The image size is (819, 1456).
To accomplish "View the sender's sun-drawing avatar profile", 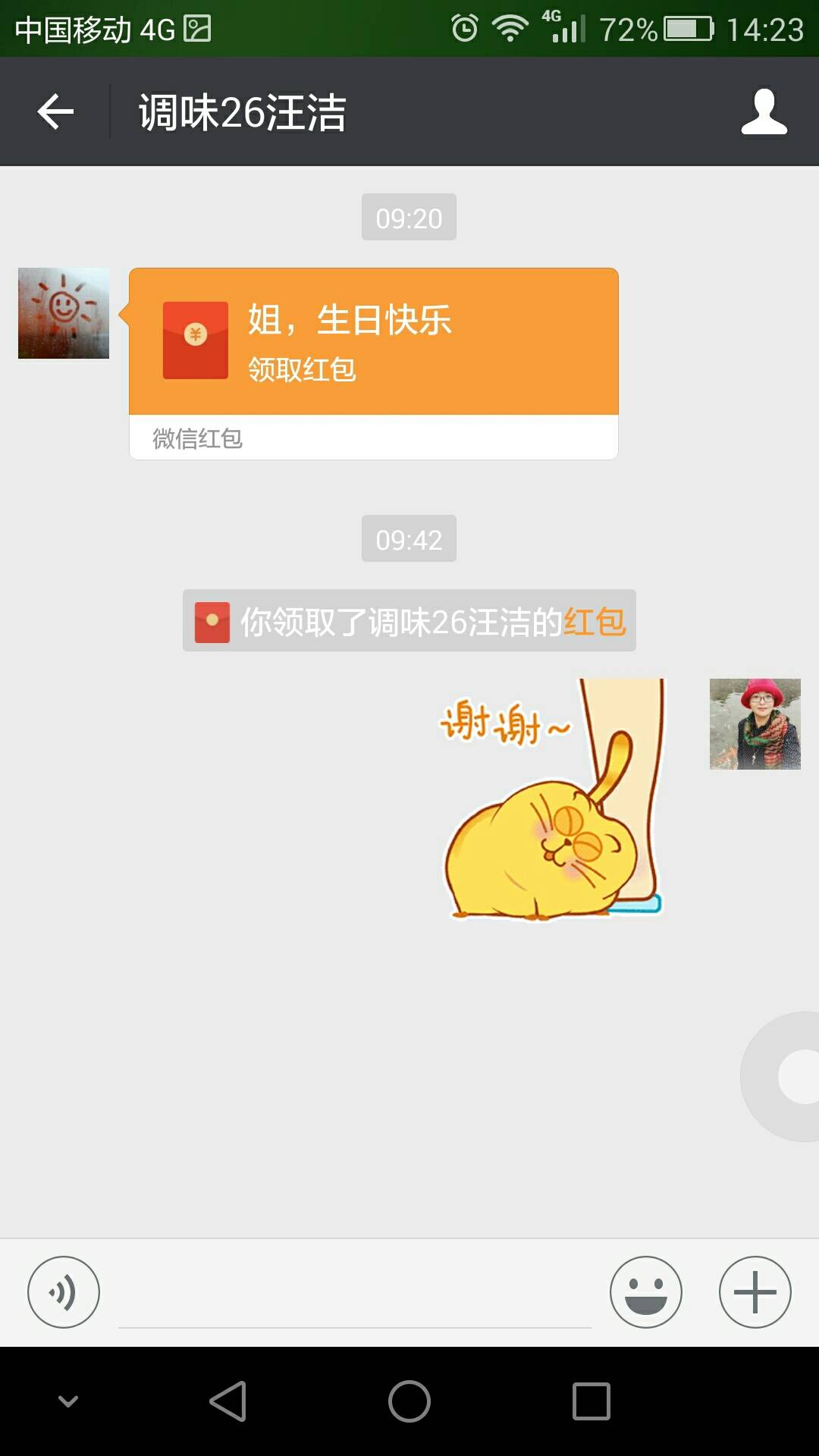I will click(64, 313).
